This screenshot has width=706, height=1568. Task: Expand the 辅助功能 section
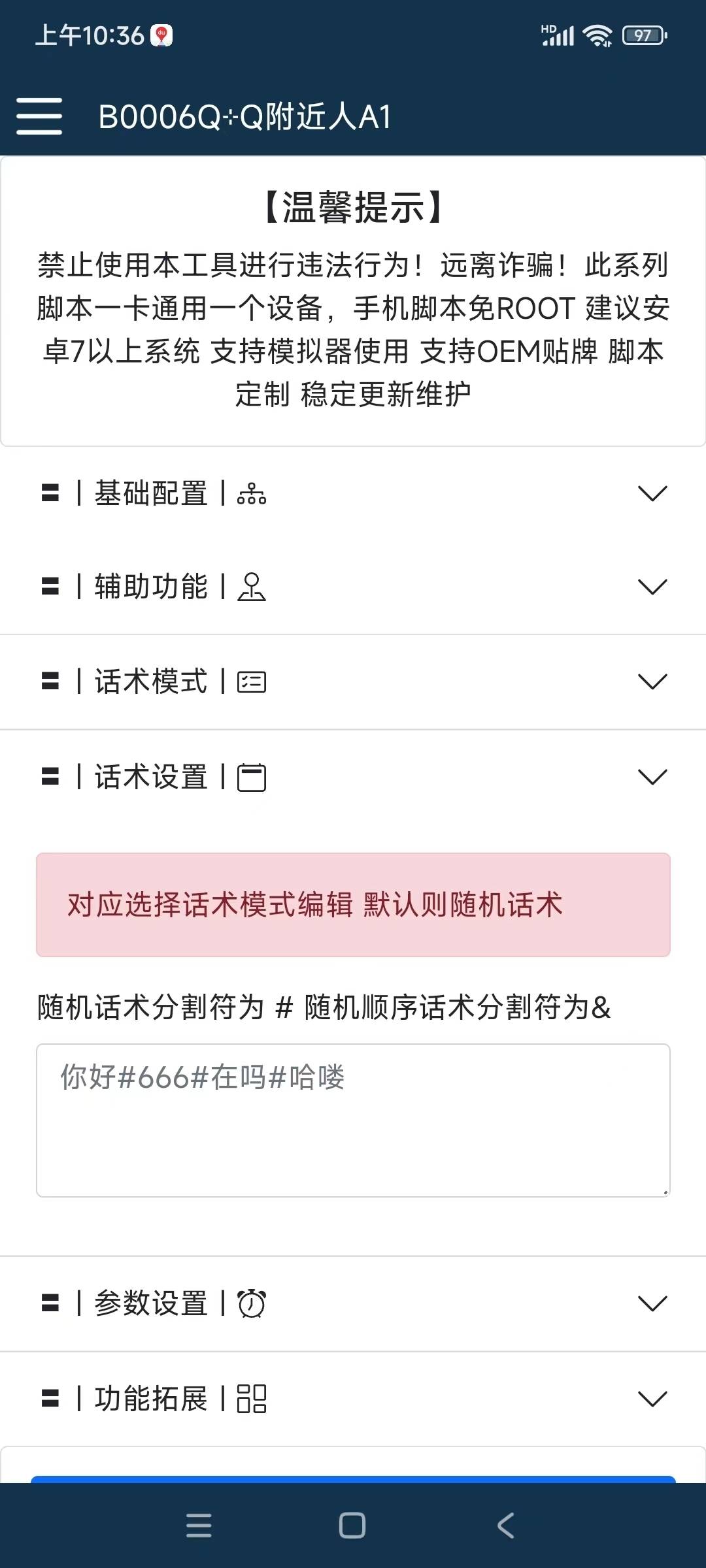(353, 587)
